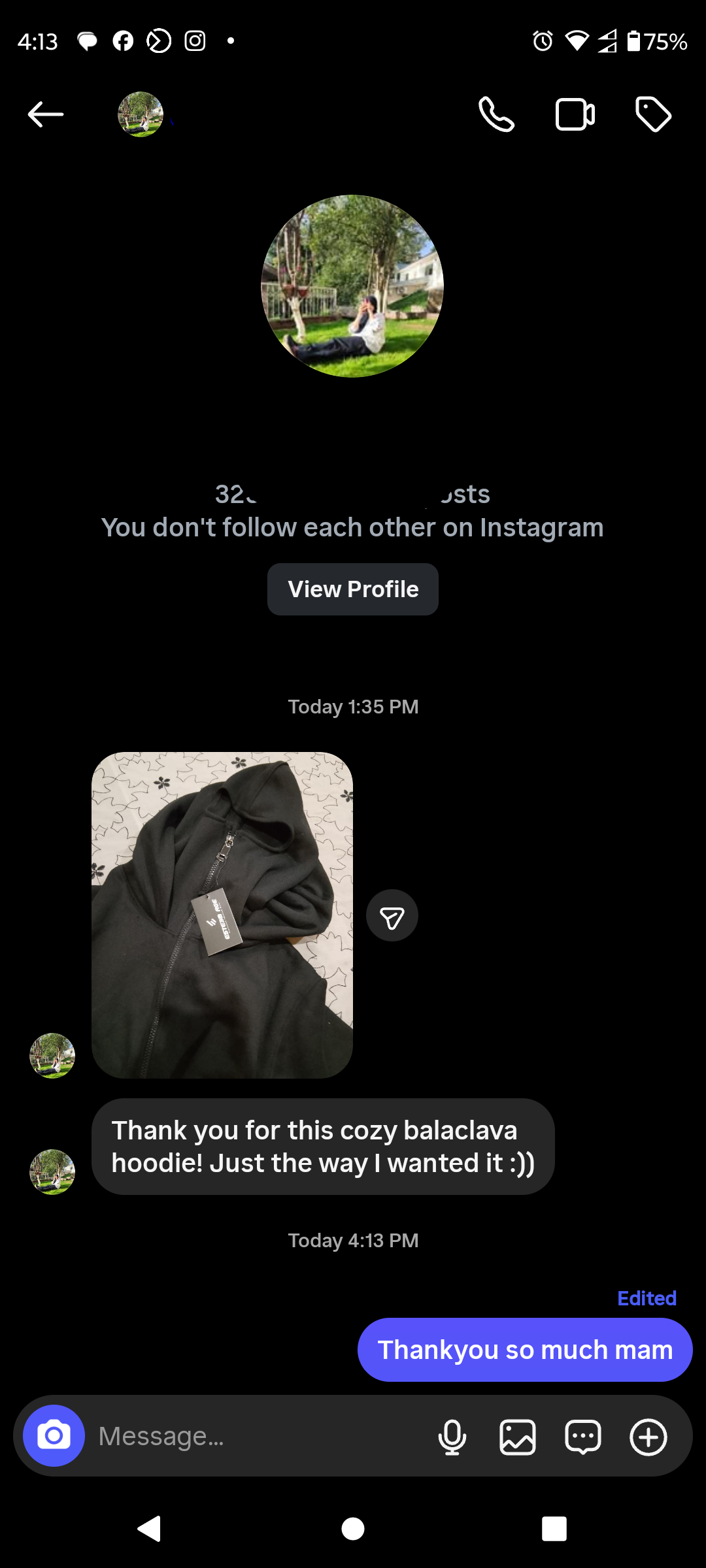Start a voice call
The height and width of the screenshot is (1568, 706).
496,114
